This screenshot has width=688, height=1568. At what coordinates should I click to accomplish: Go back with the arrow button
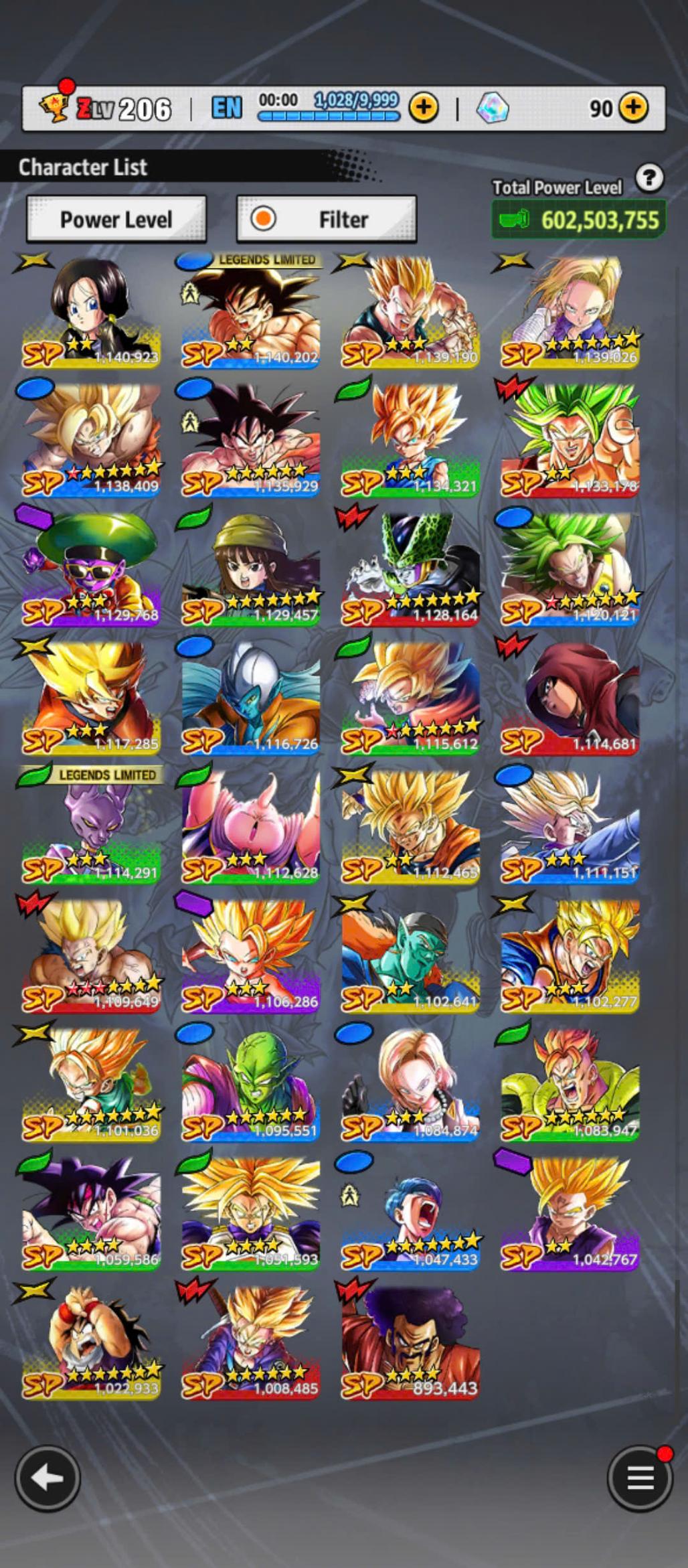tap(48, 1478)
